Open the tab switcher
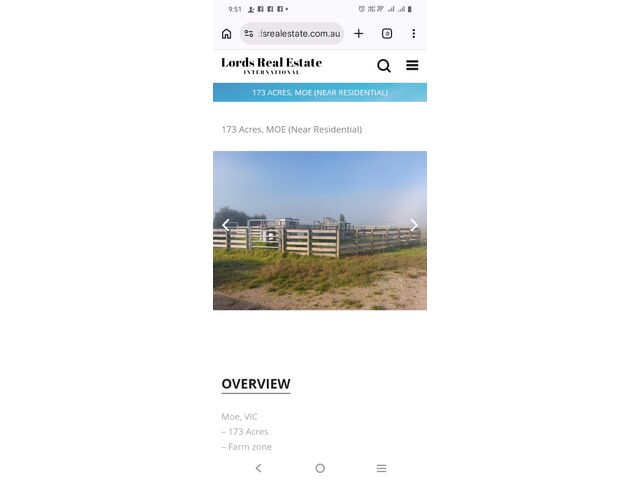 (387, 33)
